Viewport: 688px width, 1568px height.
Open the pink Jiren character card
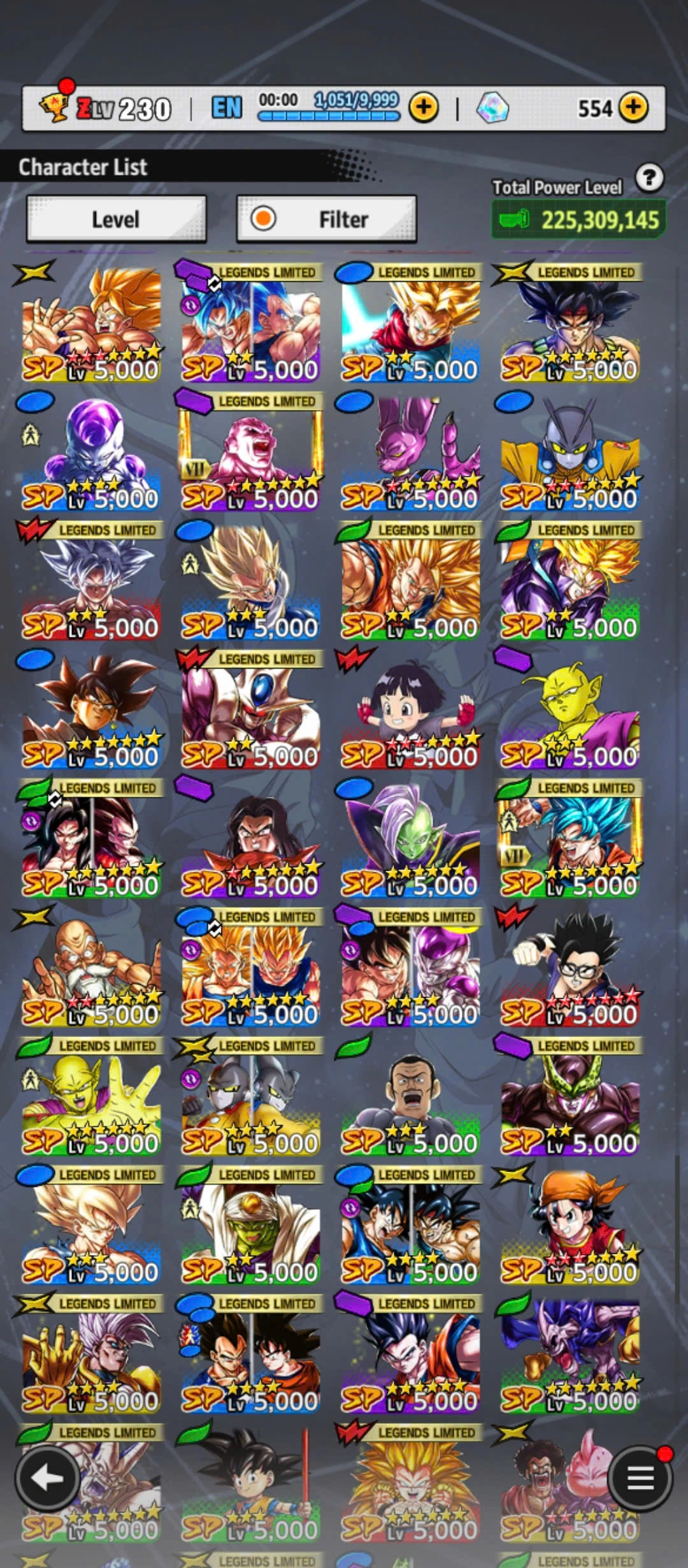coord(250,454)
